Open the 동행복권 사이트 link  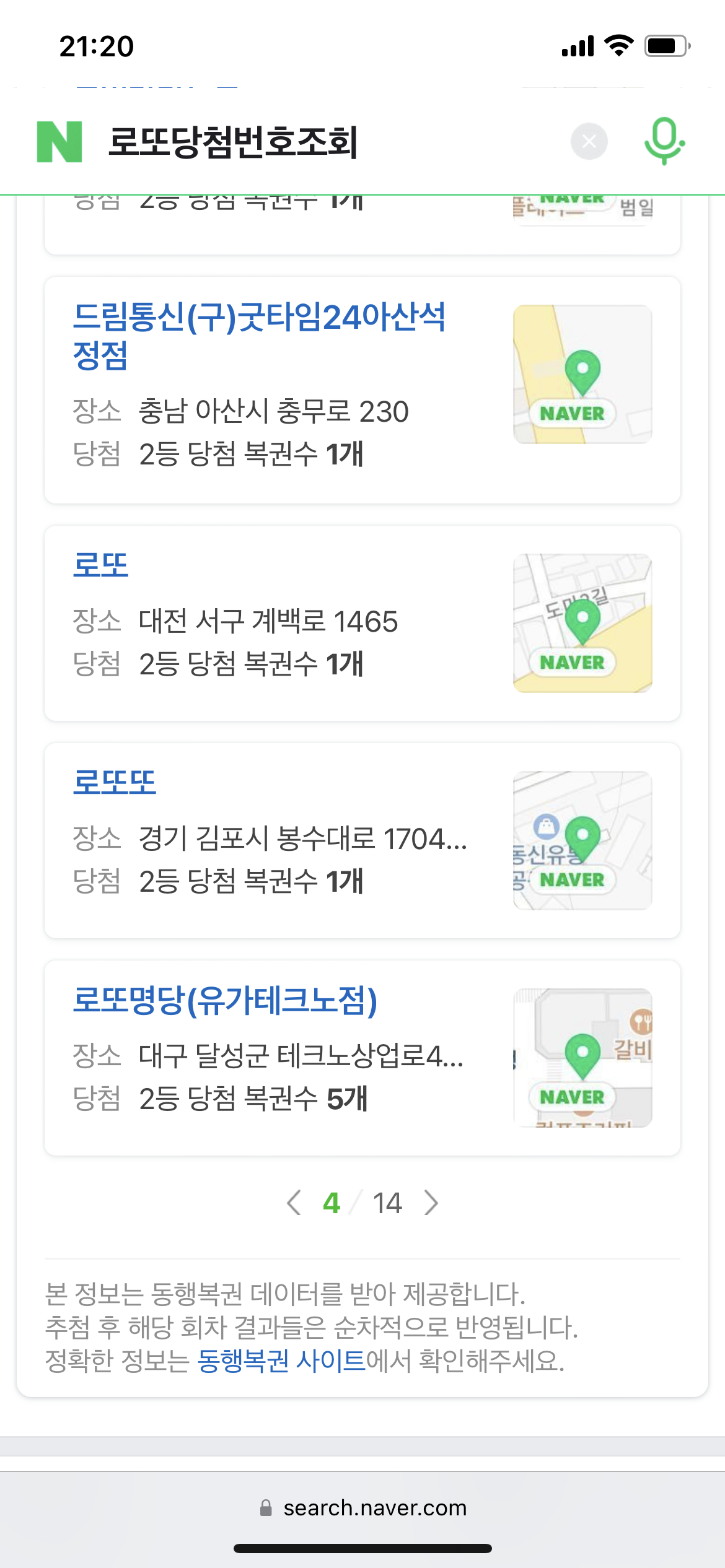coord(281,1361)
